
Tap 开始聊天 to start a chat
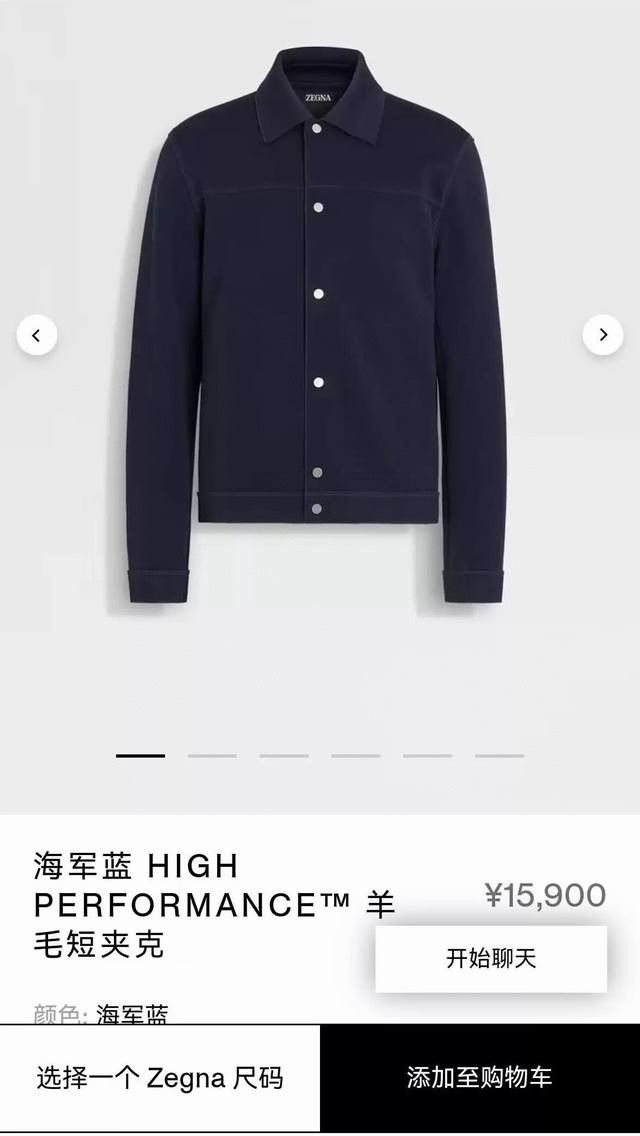491,959
